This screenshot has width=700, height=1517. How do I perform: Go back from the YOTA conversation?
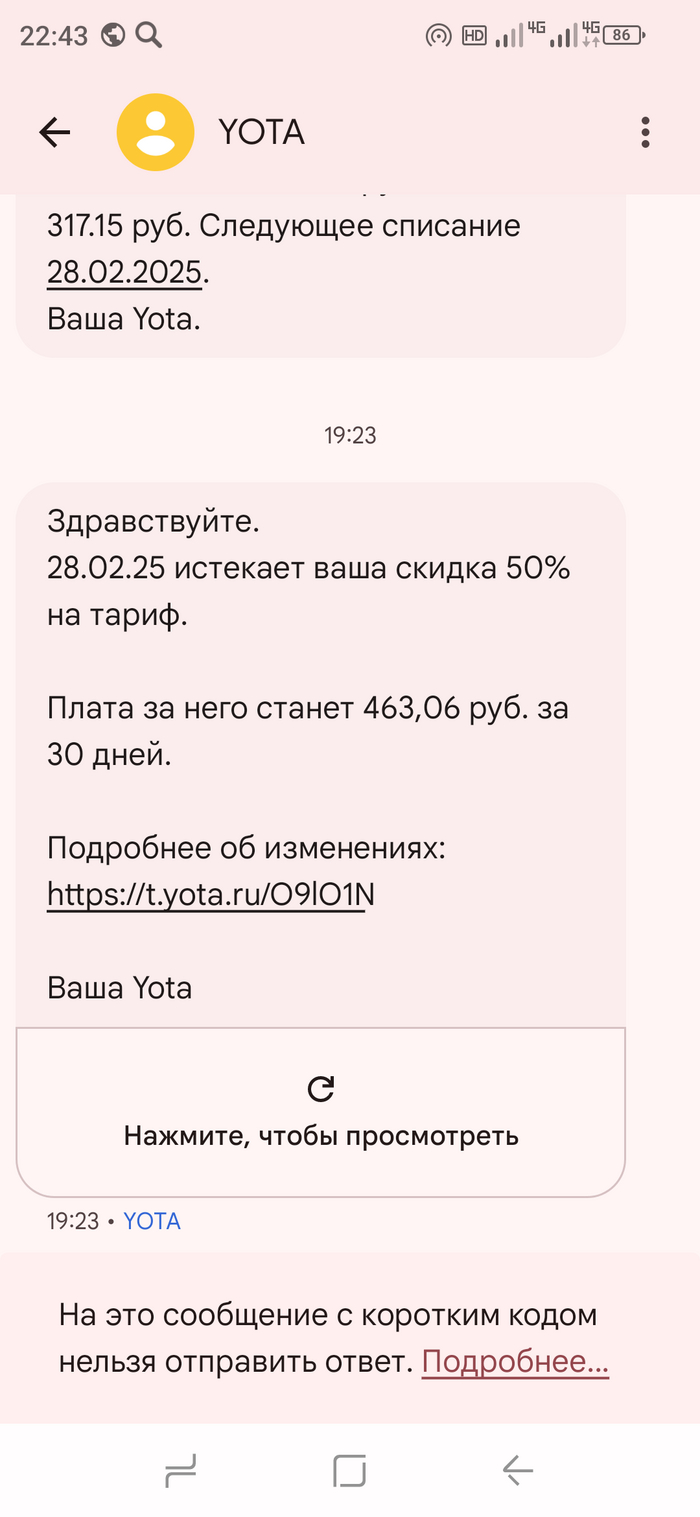click(x=54, y=132)
